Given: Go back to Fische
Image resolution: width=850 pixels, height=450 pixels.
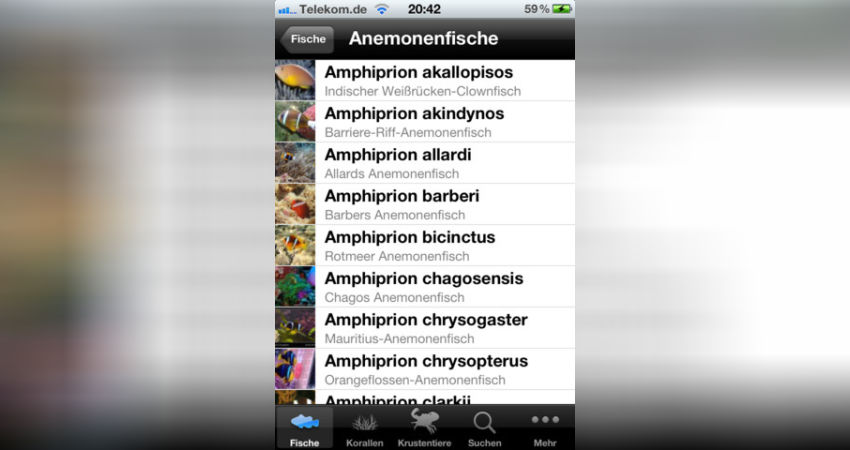Looking at the screenshot, I should (308, 39).
